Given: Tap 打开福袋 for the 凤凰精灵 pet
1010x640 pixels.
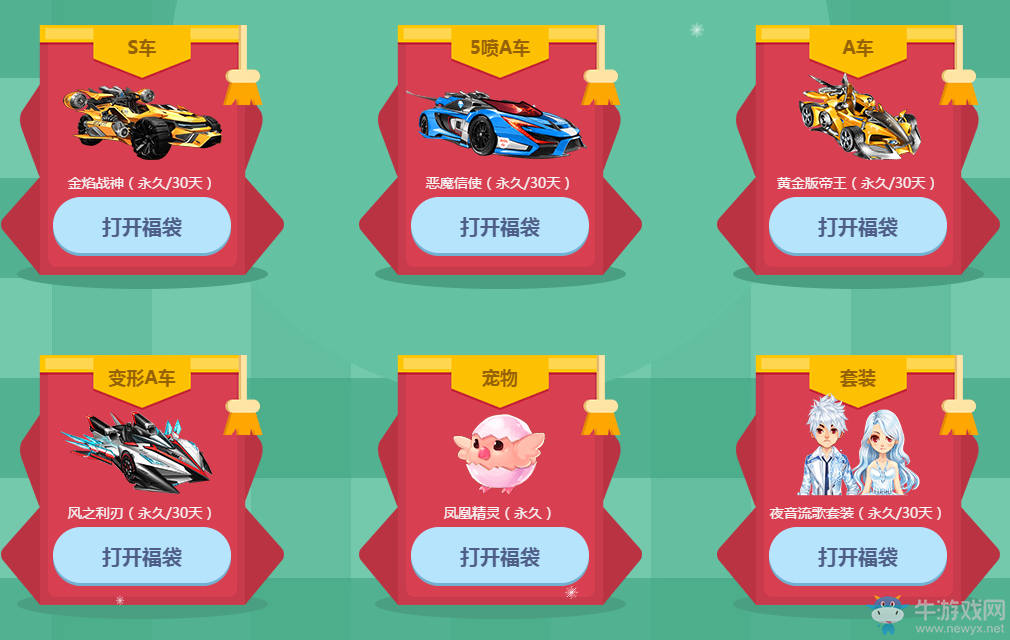Looking at the screenshot, I should [500, 556].
